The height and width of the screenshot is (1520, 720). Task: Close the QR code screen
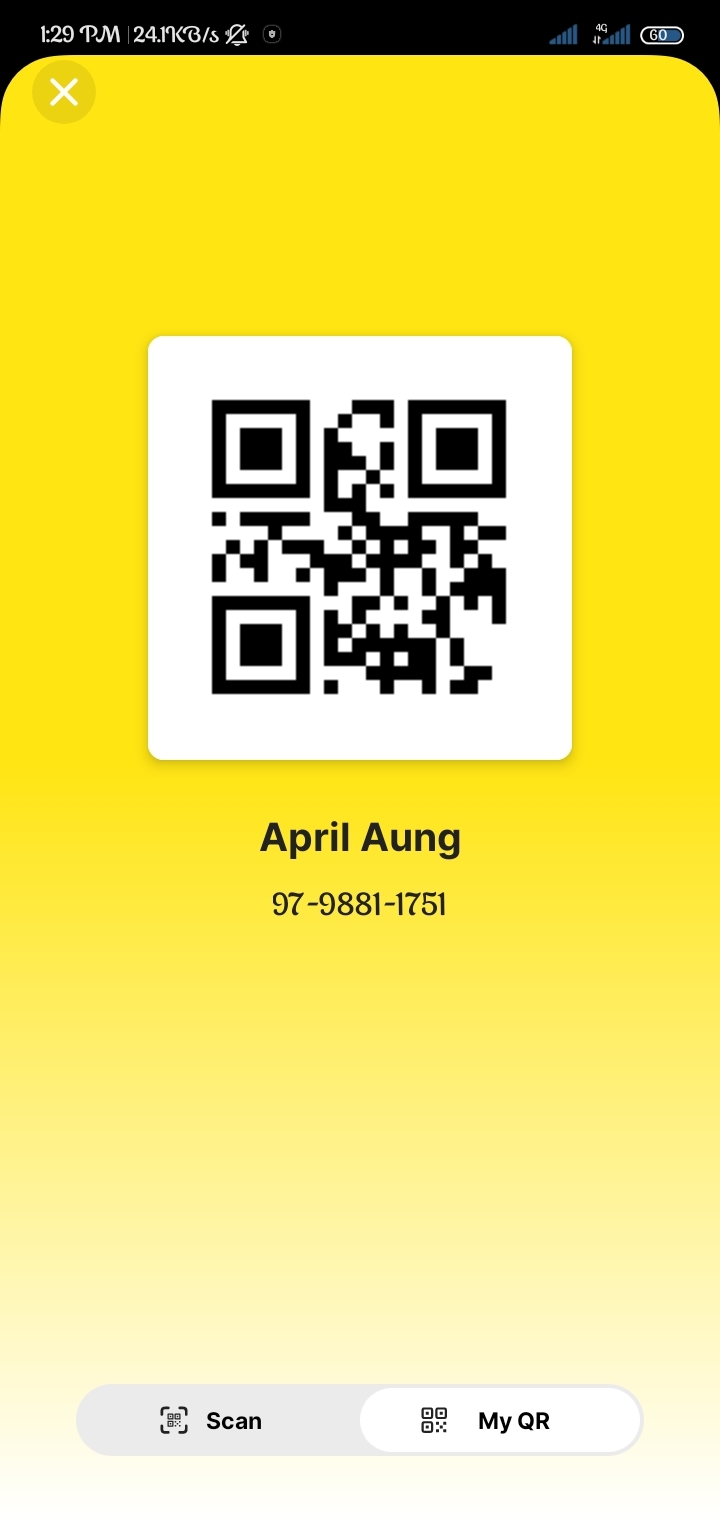pyautogui.click(x=64, y=93)
